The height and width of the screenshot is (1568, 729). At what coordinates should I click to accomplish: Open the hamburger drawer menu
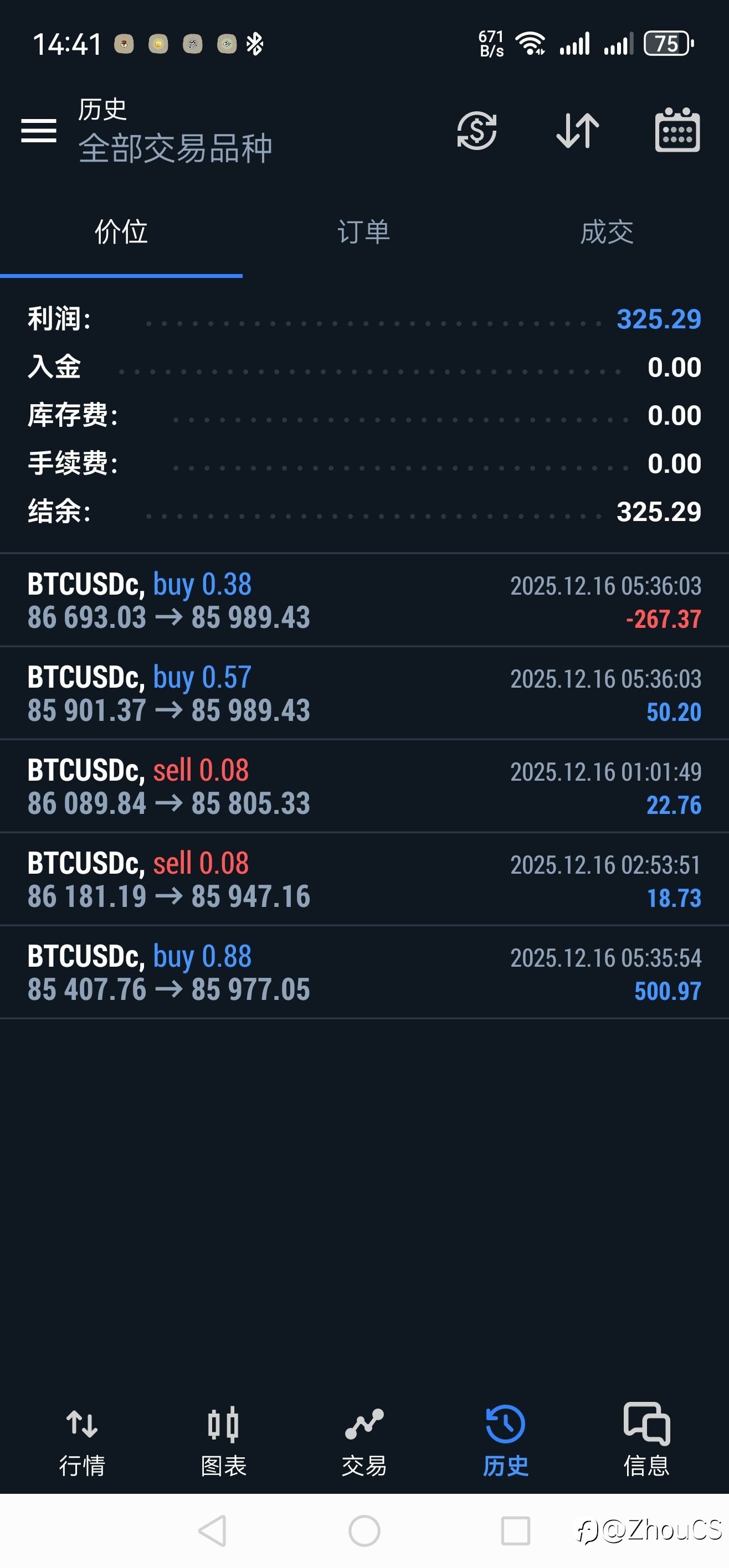[38, 130]
